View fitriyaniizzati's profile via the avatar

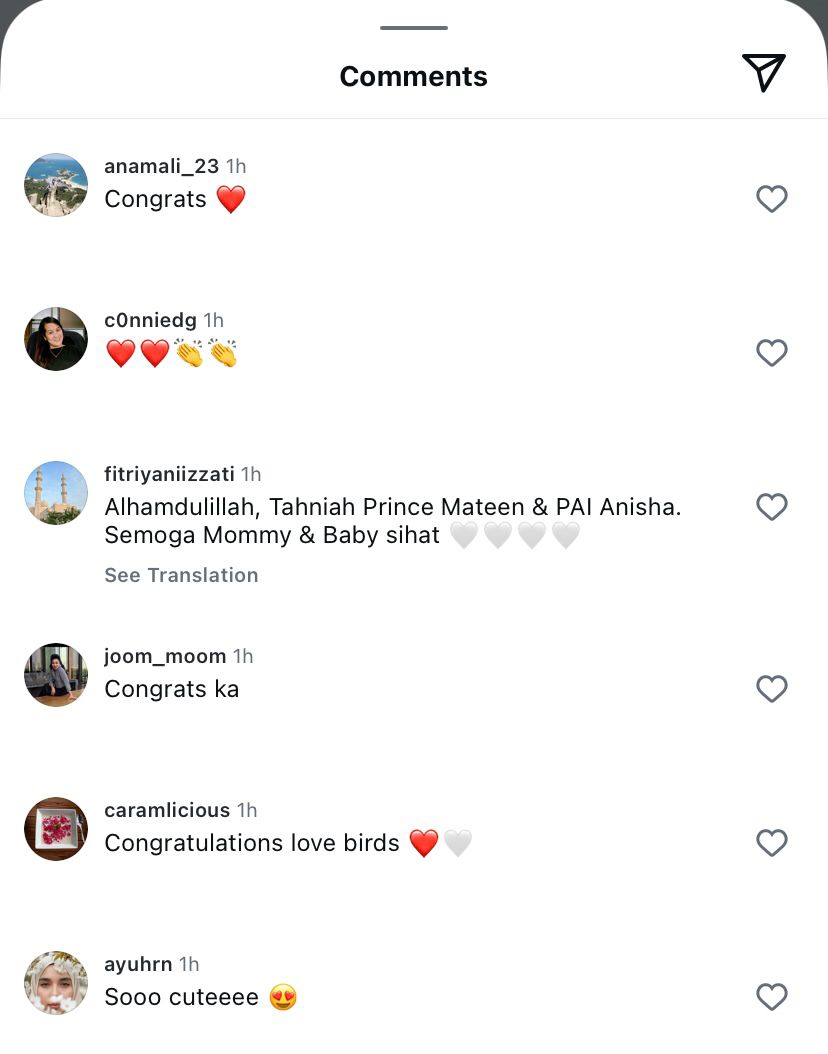(x=56, y=493)
